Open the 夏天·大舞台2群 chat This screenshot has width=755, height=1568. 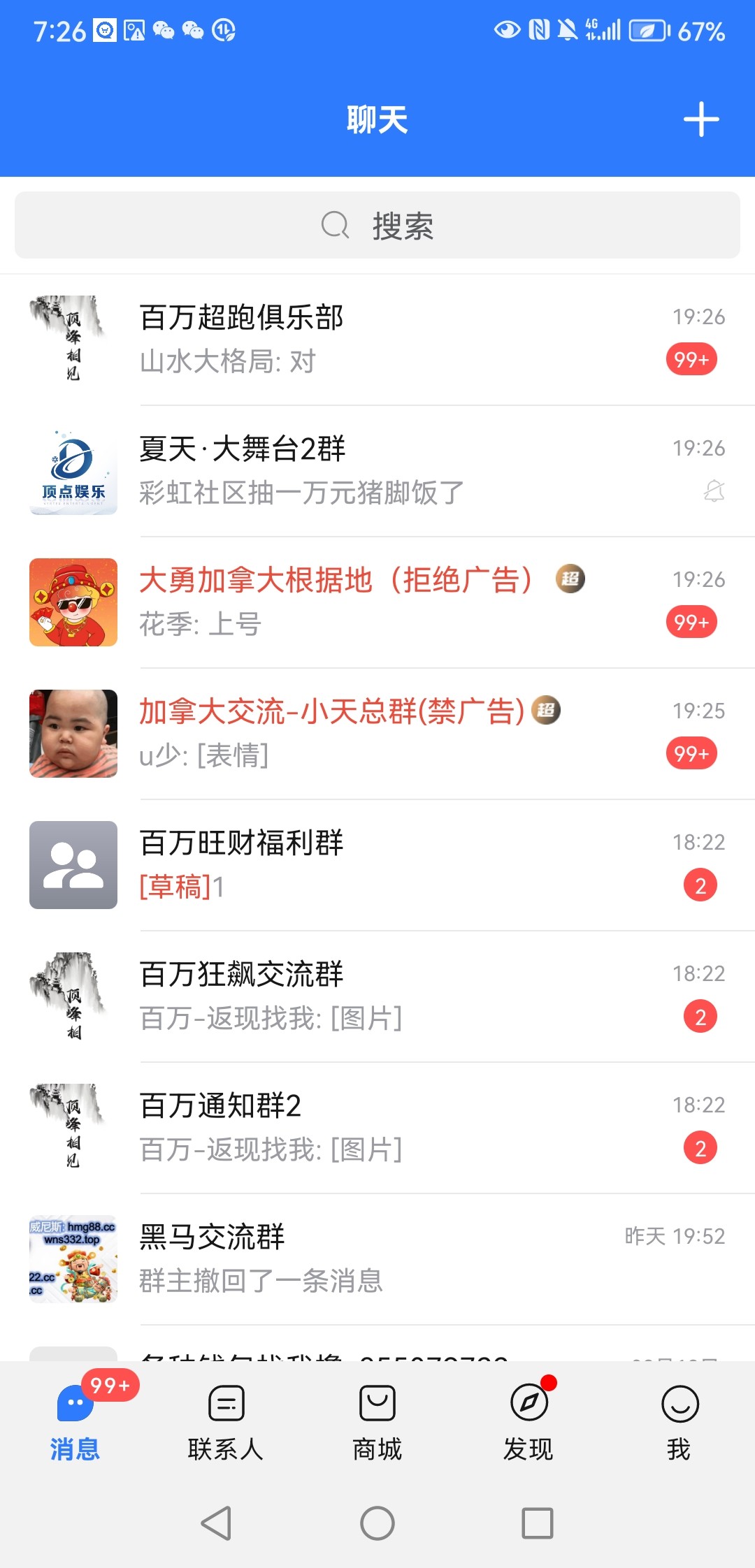[x=377, y=471]
